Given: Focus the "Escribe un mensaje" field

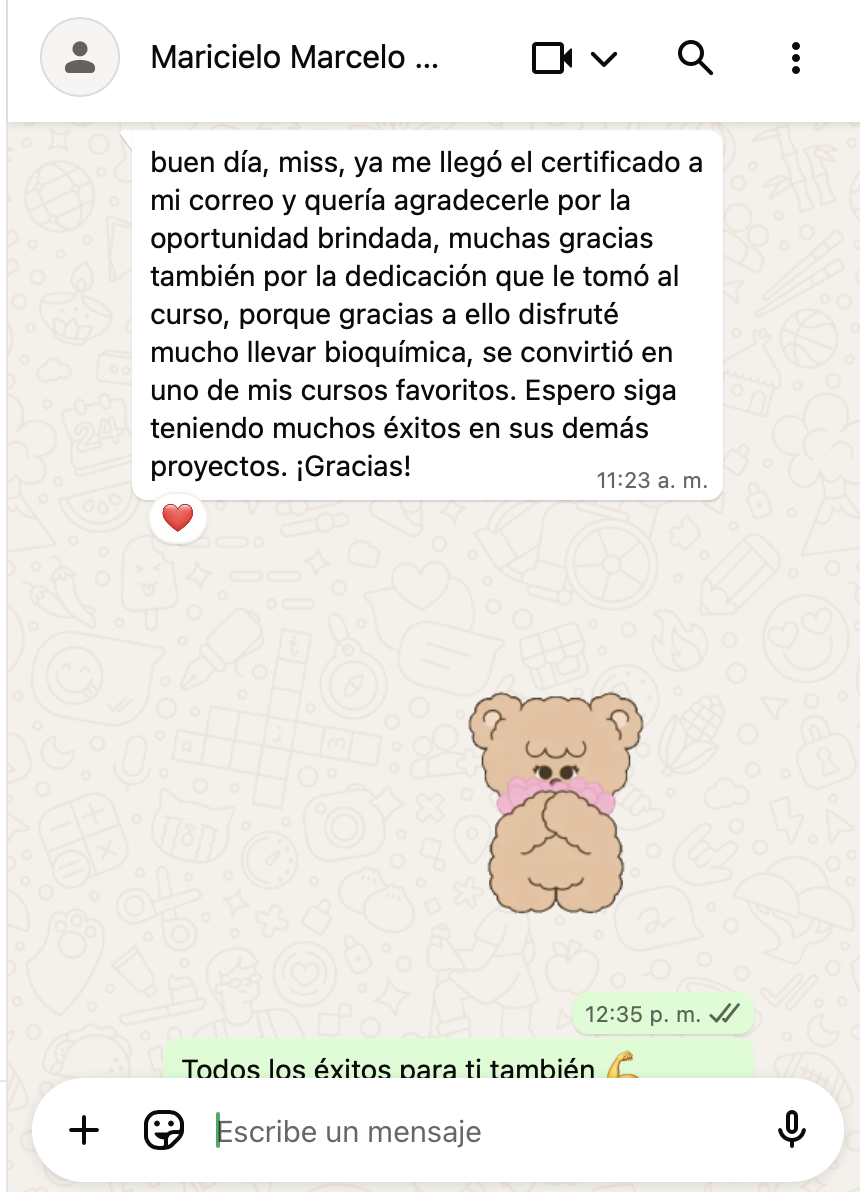Looking at the screenshot, I should click(x=480, y=1132).
